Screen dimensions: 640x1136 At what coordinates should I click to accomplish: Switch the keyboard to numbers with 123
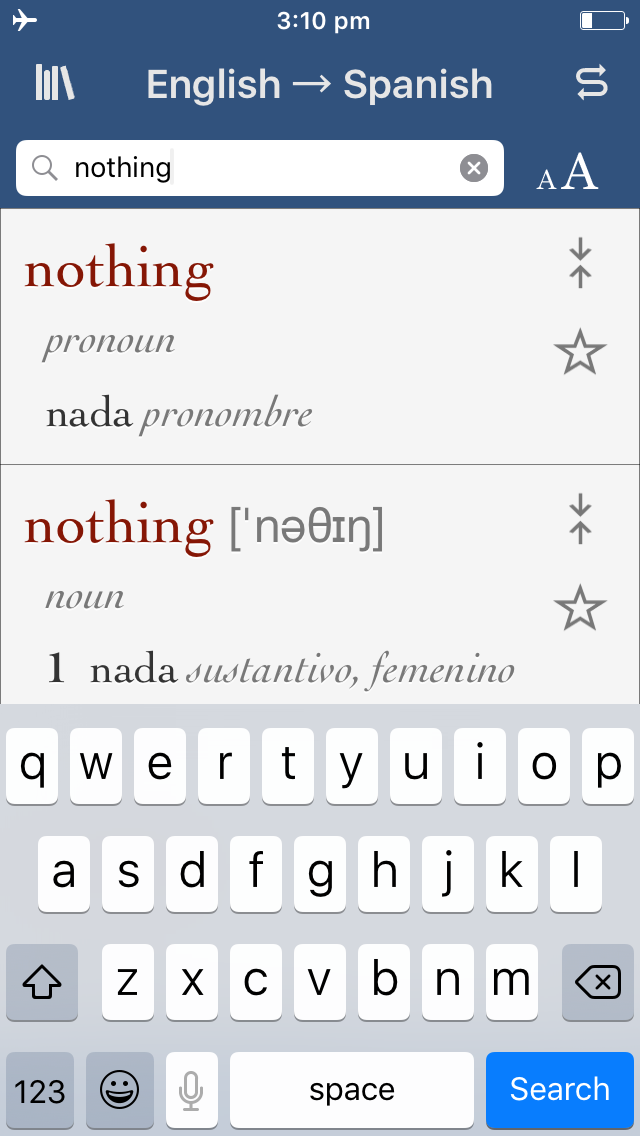[40, 1089]
